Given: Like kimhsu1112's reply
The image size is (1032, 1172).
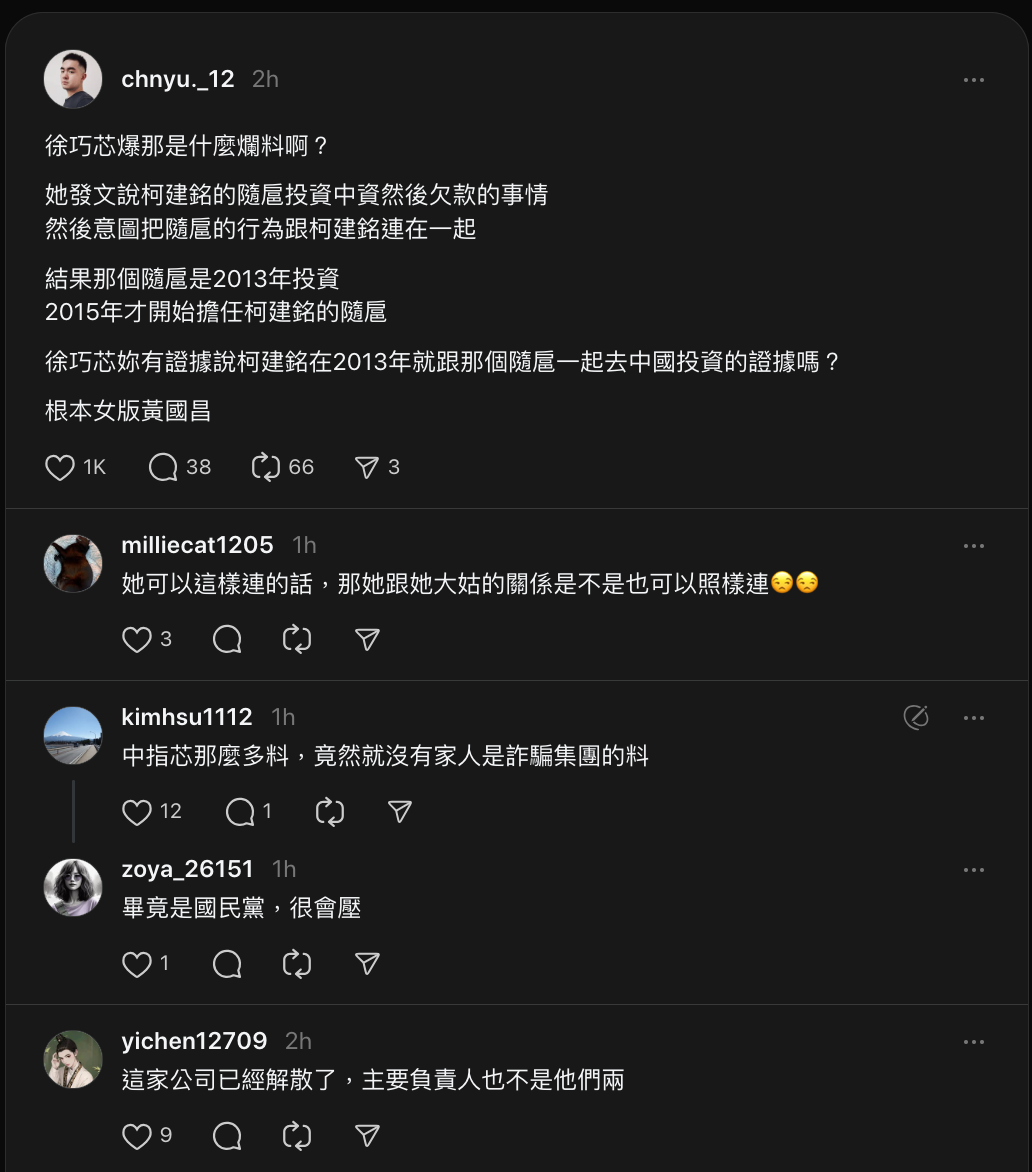Looking at the screenshot, I should (x=136, y=812).
